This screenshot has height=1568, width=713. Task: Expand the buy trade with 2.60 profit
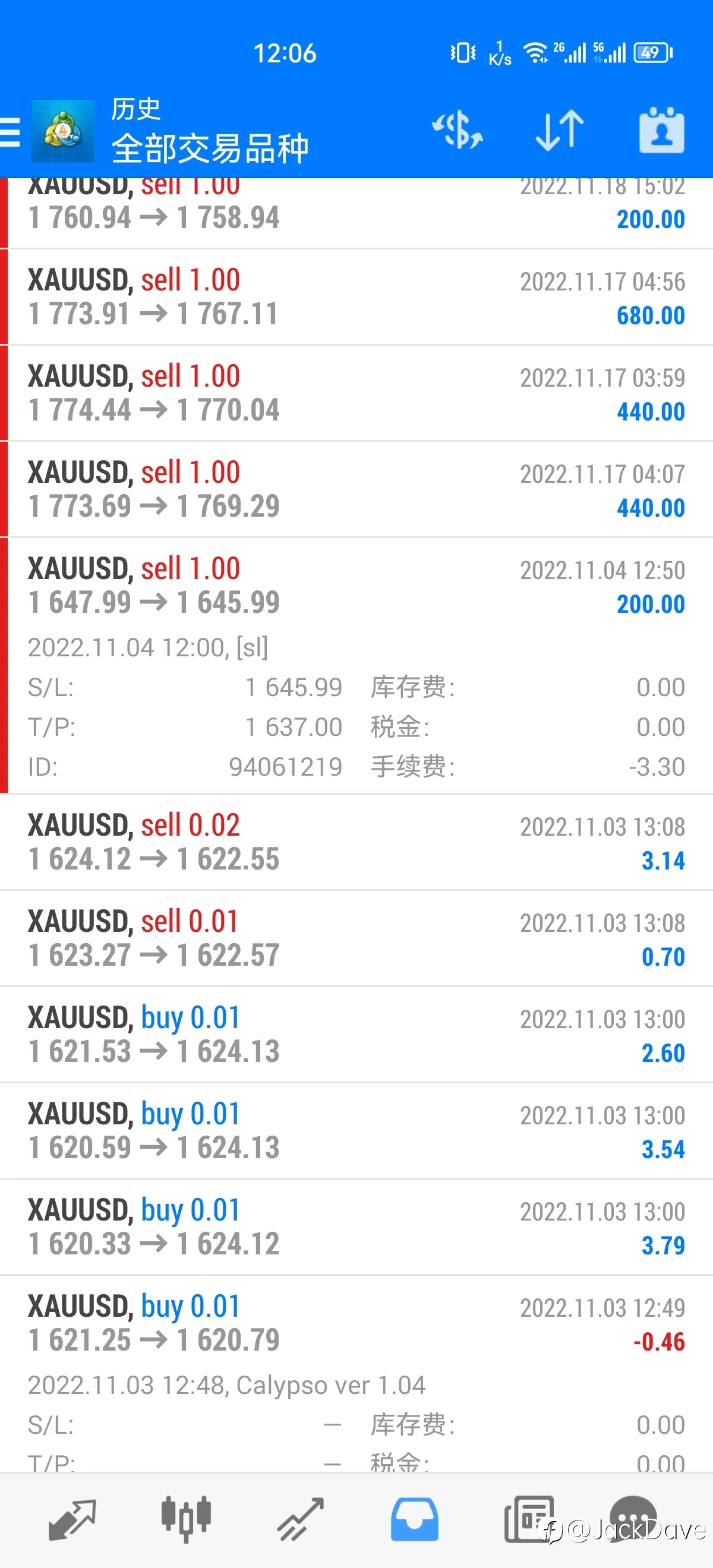coord(356,1035)
